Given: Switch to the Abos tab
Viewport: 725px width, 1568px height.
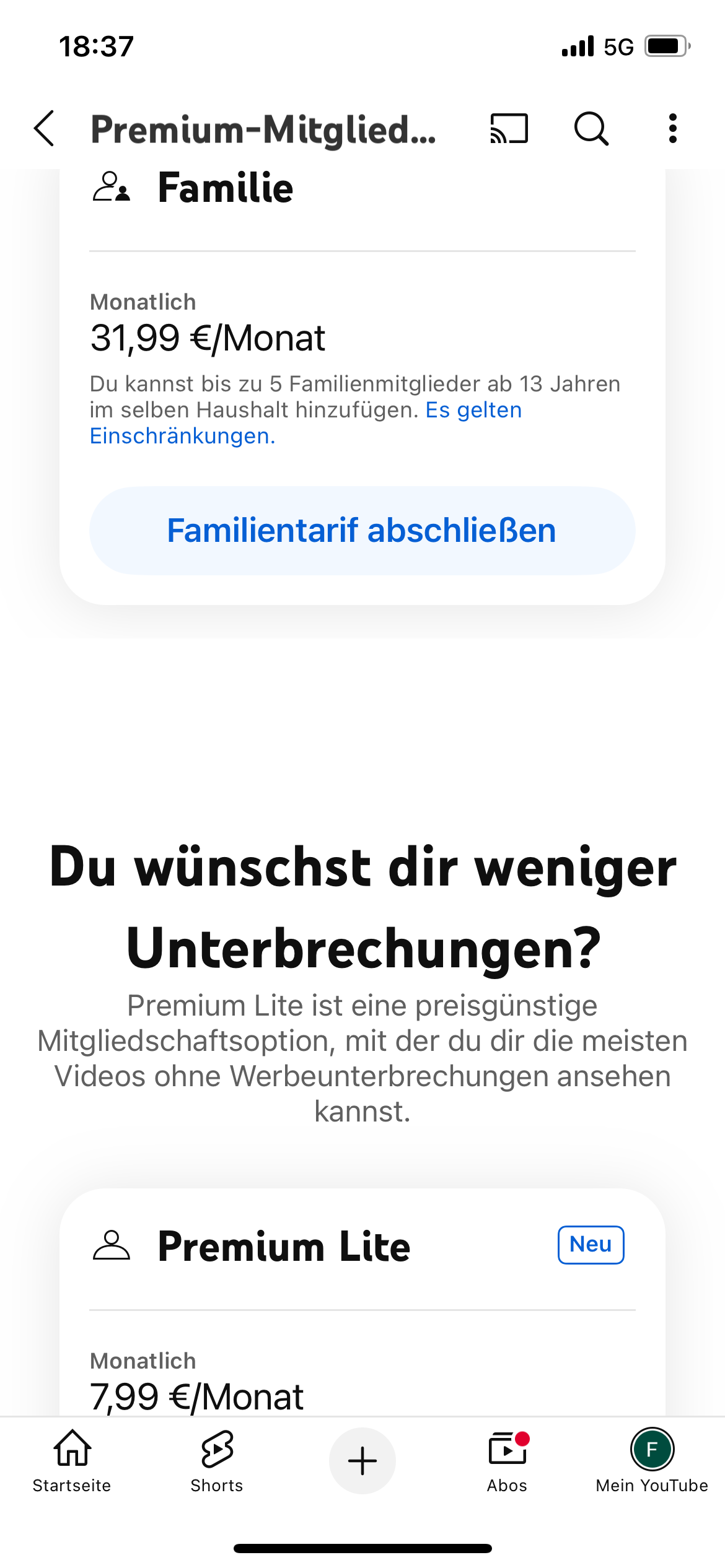Looking at the screenshot, I should click(x=507, y=1460).
